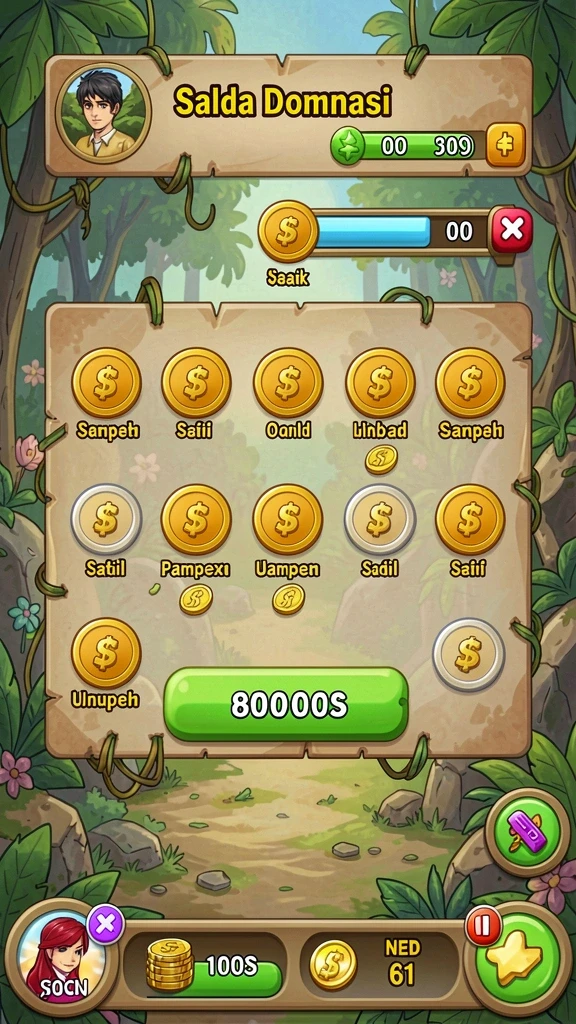The image size is (576, 1024).
Task: Close the coin bar with the red X
Action: (x=511, y=231)
